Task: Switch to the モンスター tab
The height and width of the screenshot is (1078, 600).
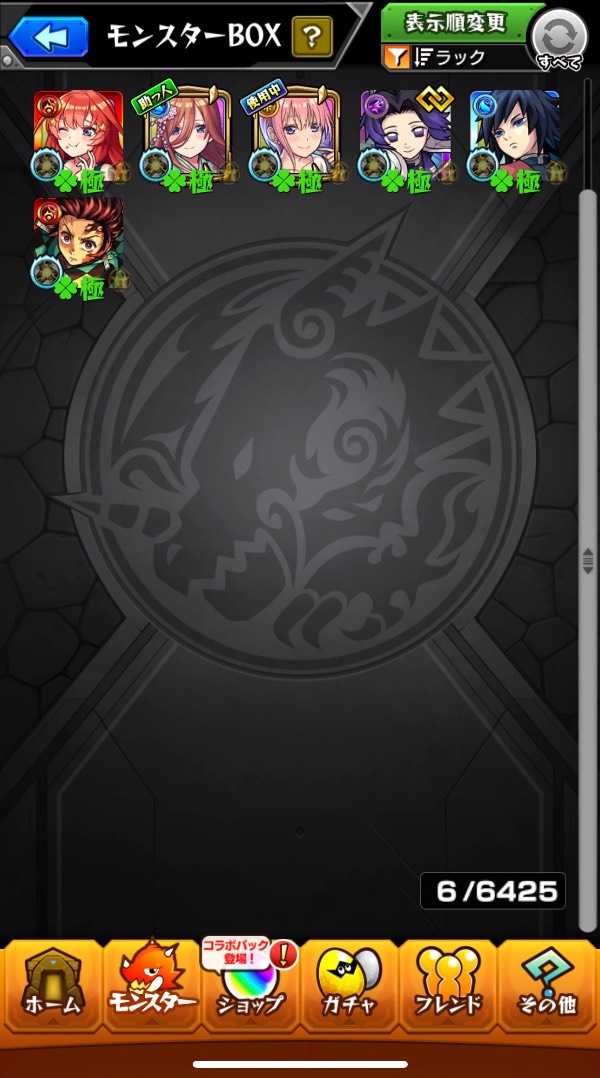Action: [x=152, y=984]
